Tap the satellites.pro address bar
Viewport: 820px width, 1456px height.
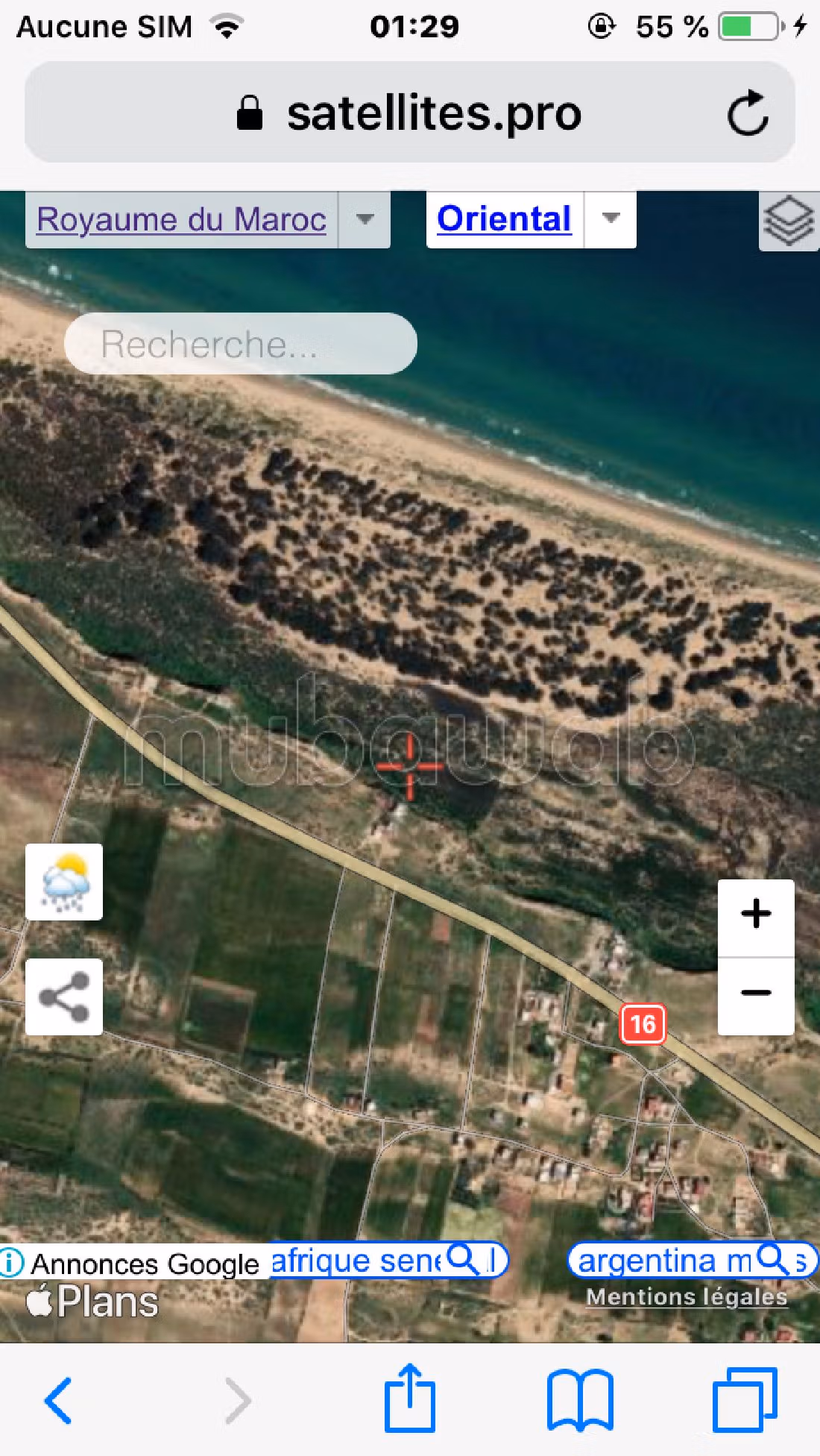point(410,113)
